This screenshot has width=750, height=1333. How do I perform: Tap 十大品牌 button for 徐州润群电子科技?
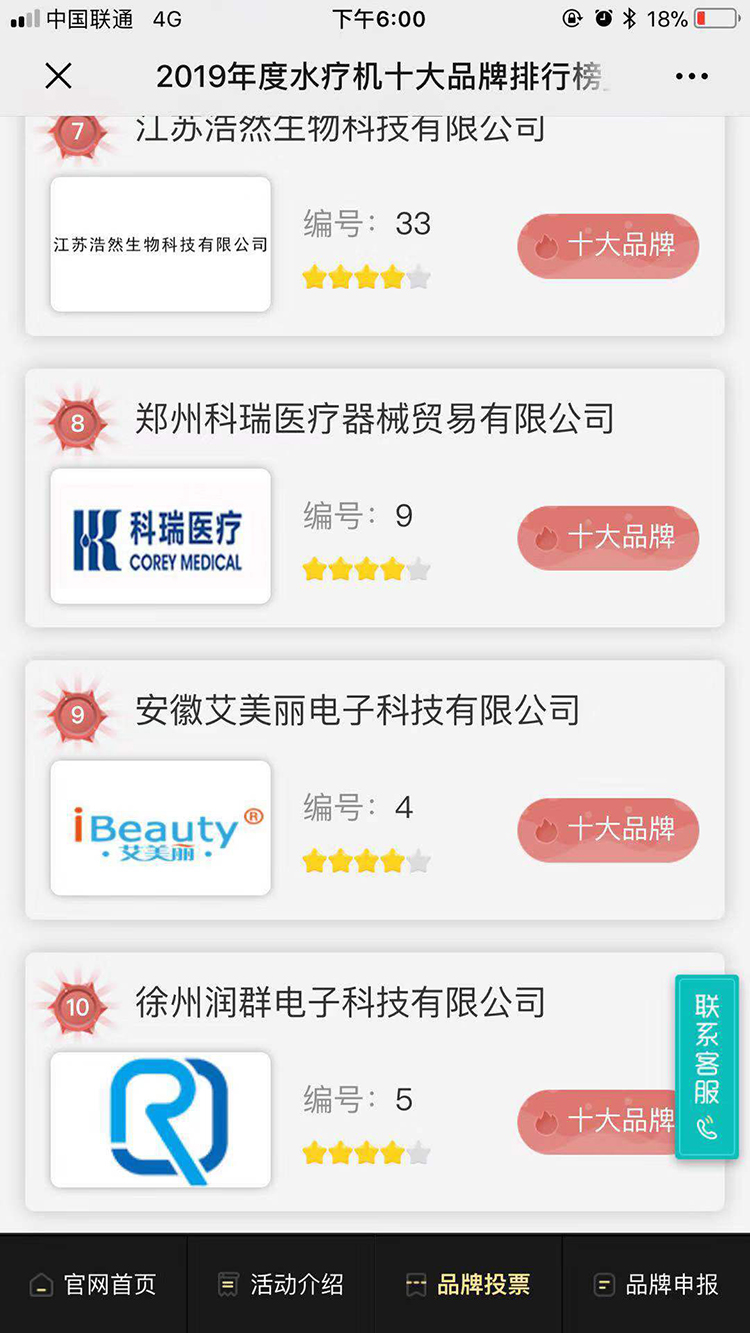597,1121
